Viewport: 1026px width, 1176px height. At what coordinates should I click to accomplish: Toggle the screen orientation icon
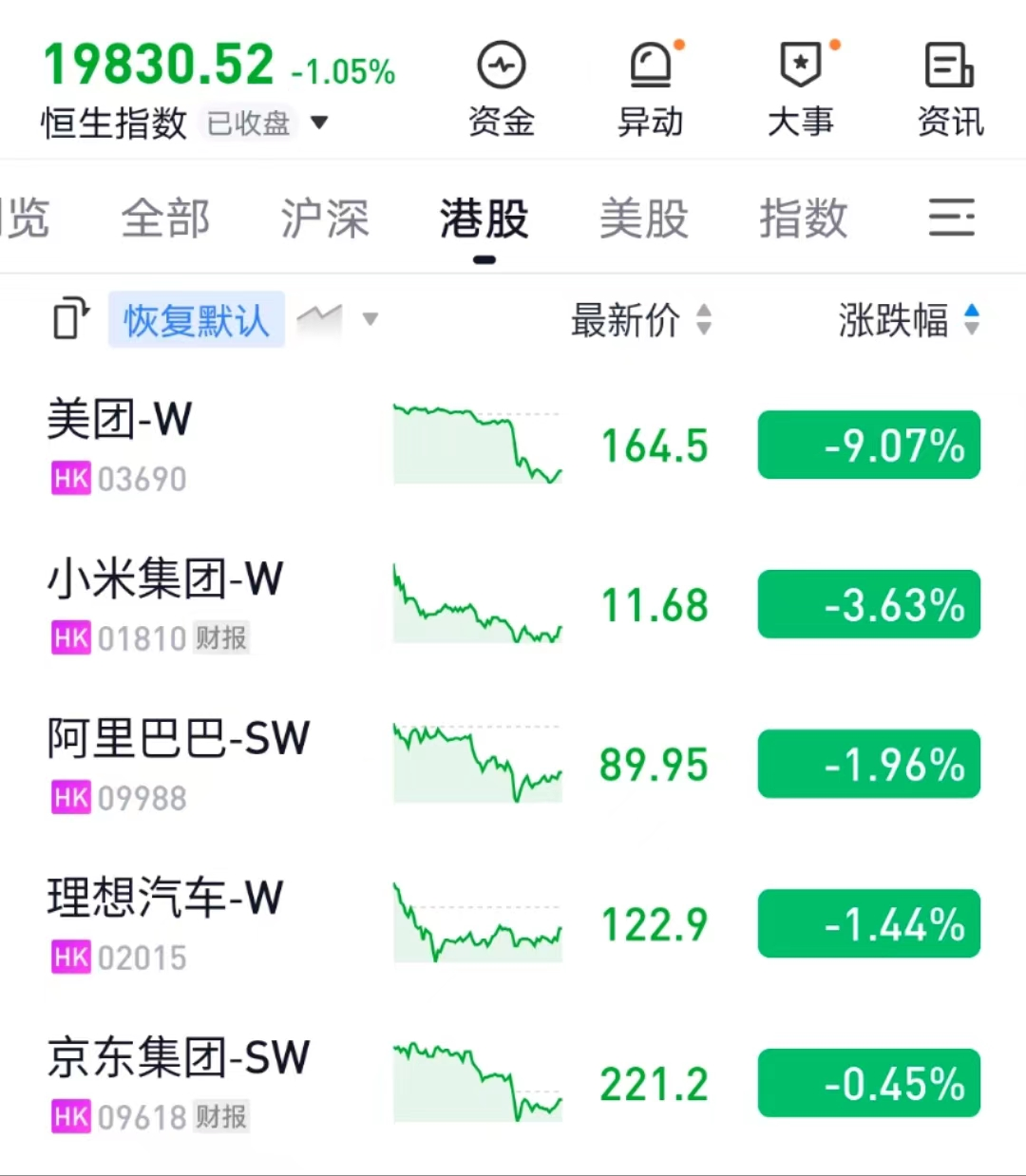coord(70,319)
